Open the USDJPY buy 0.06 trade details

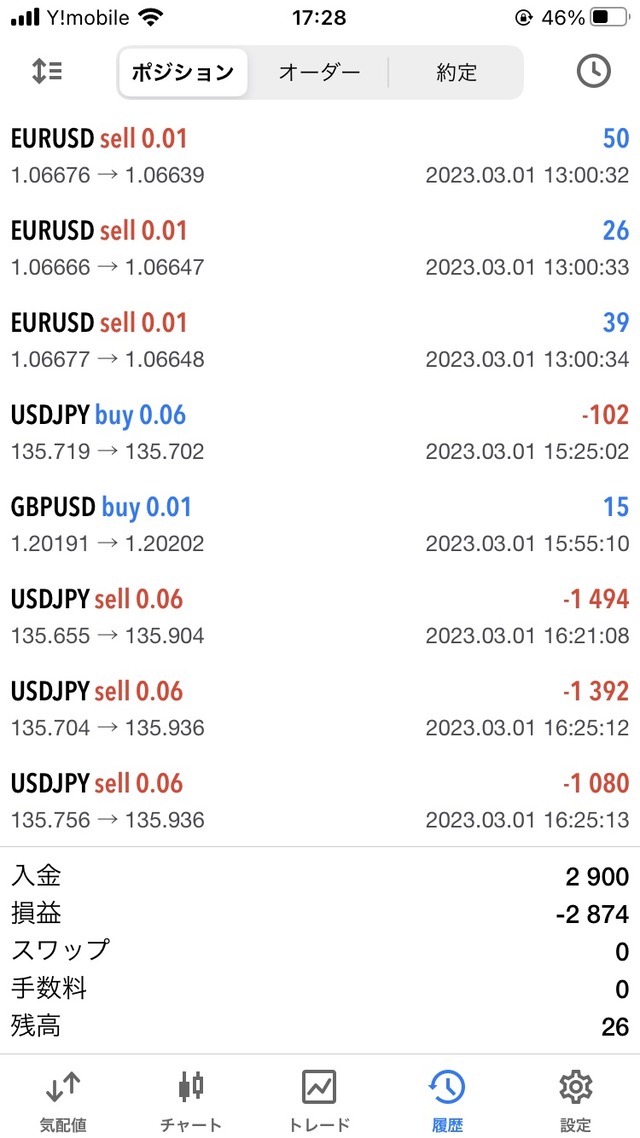coord(320,433)
